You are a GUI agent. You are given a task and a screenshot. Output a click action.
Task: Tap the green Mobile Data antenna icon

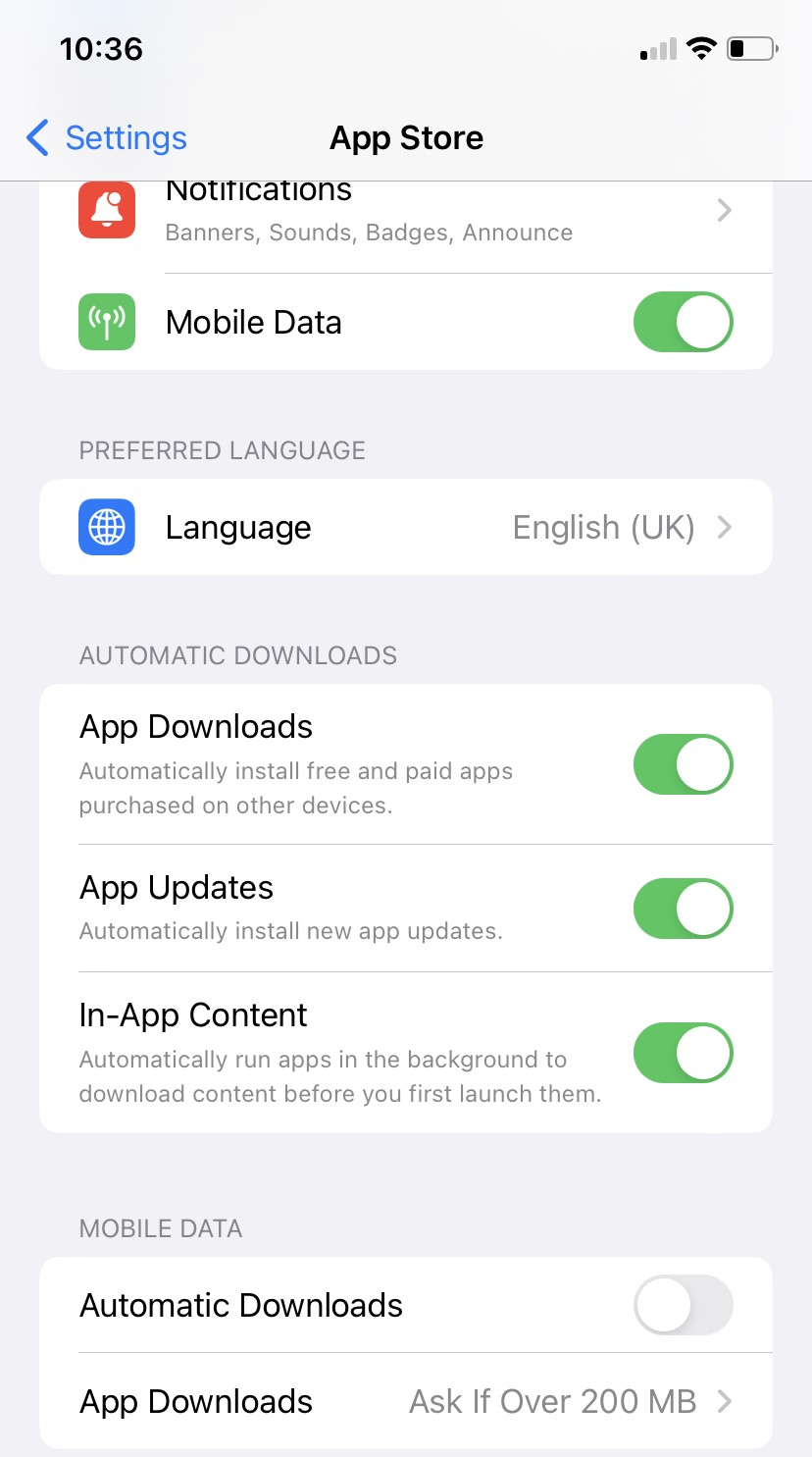(106, 322)
